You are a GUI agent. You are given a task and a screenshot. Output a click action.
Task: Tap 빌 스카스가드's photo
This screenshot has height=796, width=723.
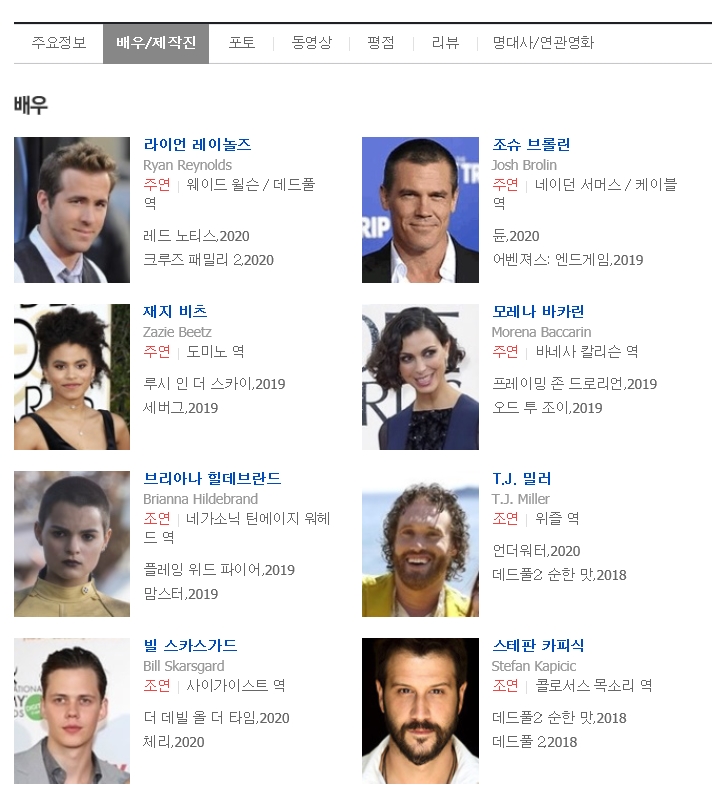(x=72, y=711)
